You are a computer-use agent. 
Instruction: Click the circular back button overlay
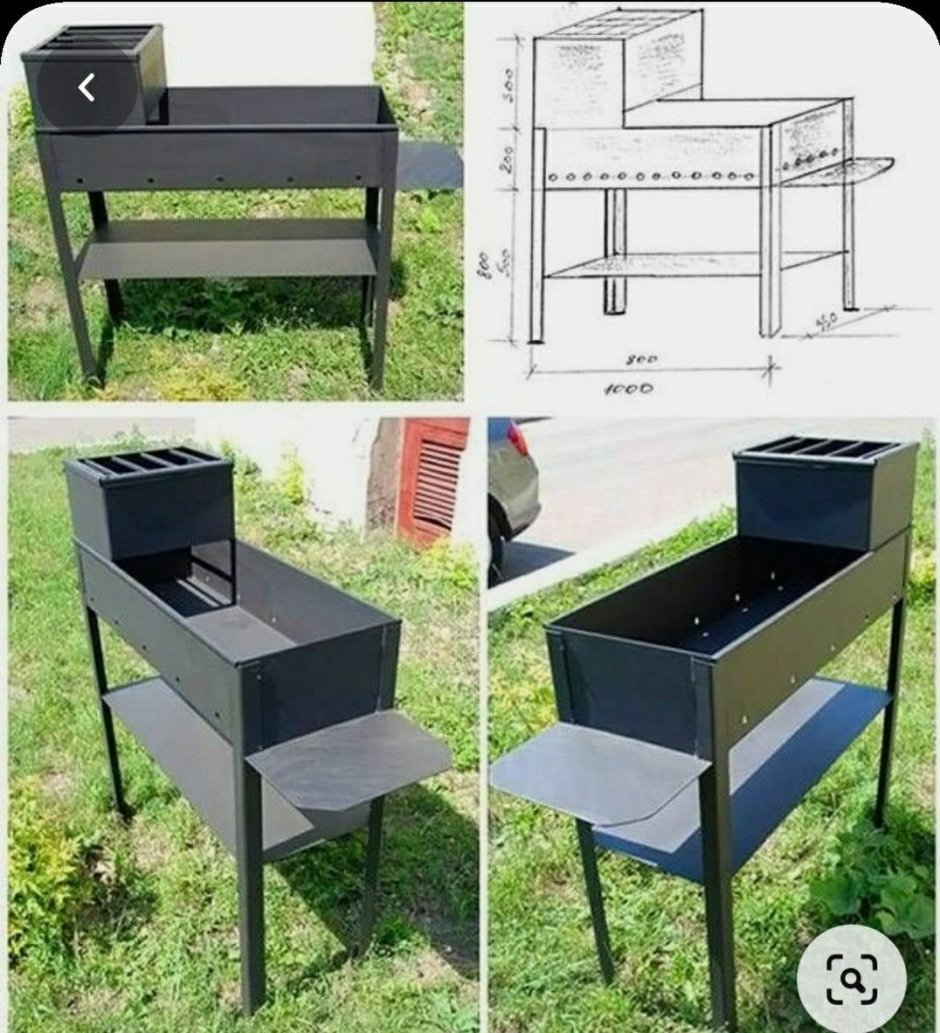(87, 86)
